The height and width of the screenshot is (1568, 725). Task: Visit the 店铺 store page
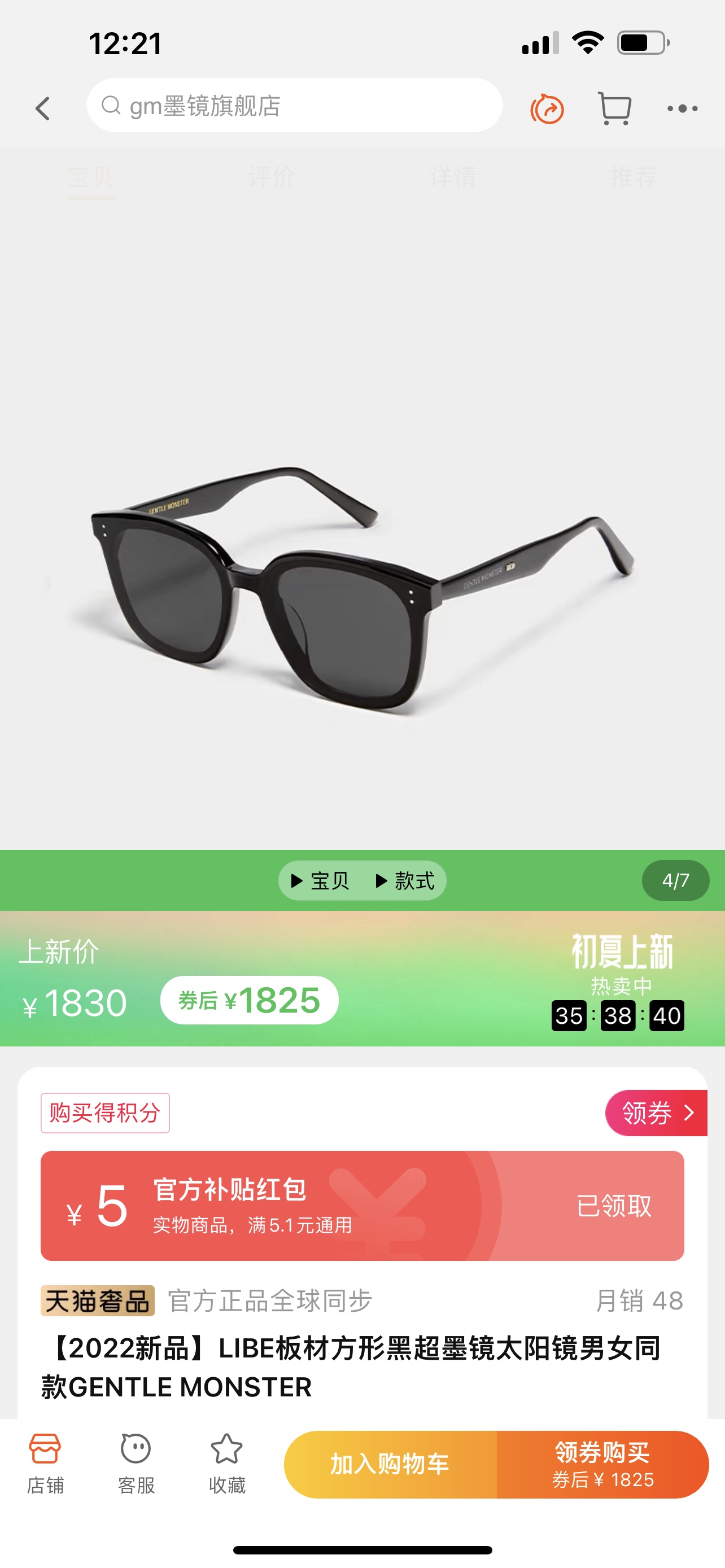coord(45,1464)
